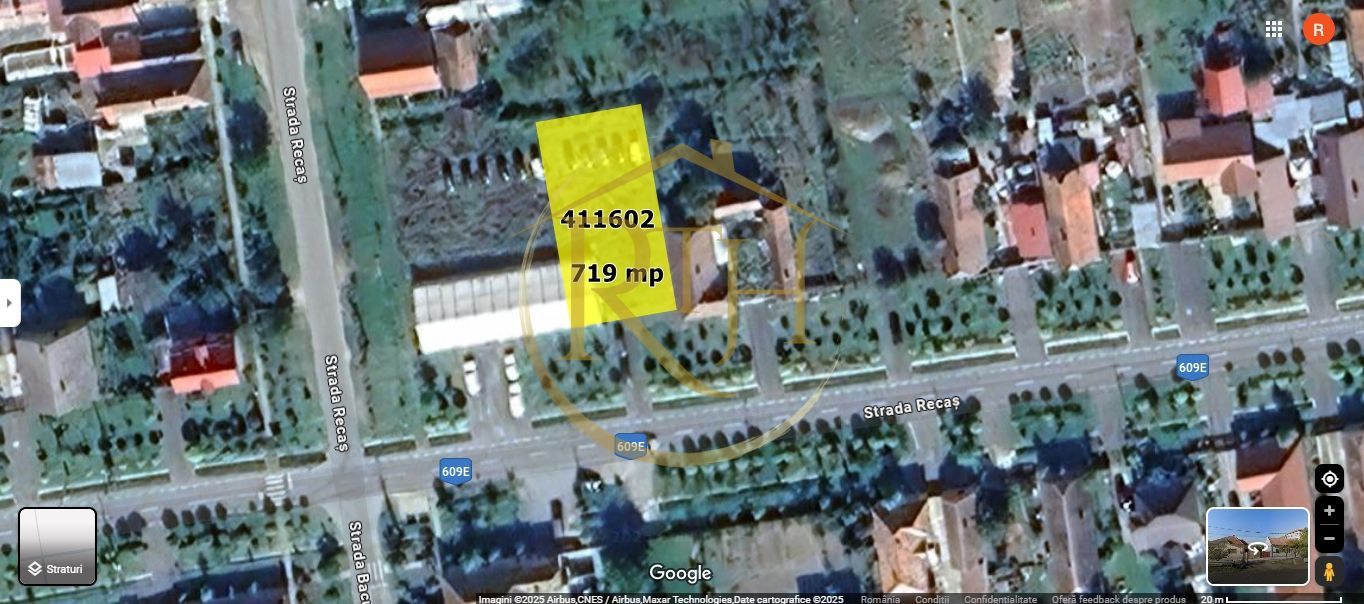Open the Straturi layers switcher
1364x604 pixels.
58,546
